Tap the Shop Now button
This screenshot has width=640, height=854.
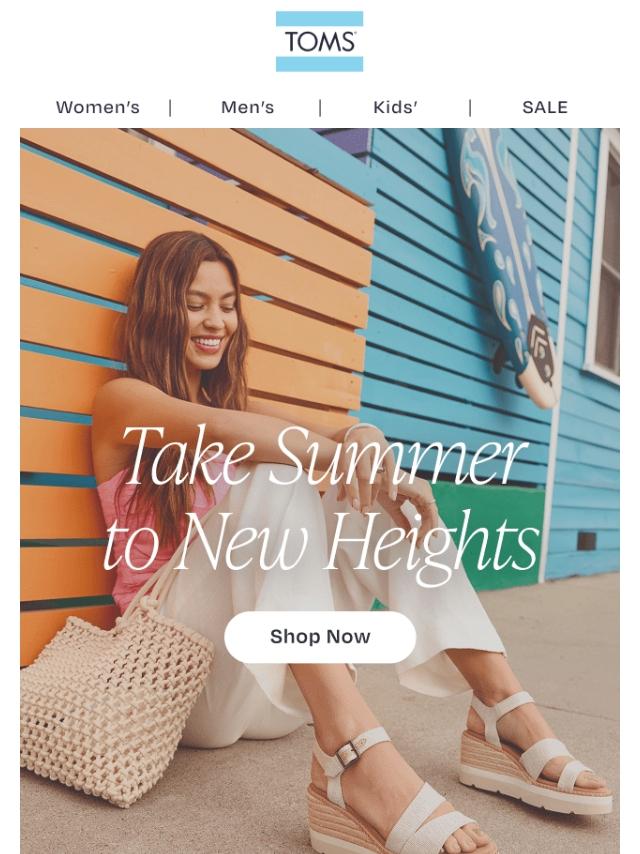click(320, 637)
